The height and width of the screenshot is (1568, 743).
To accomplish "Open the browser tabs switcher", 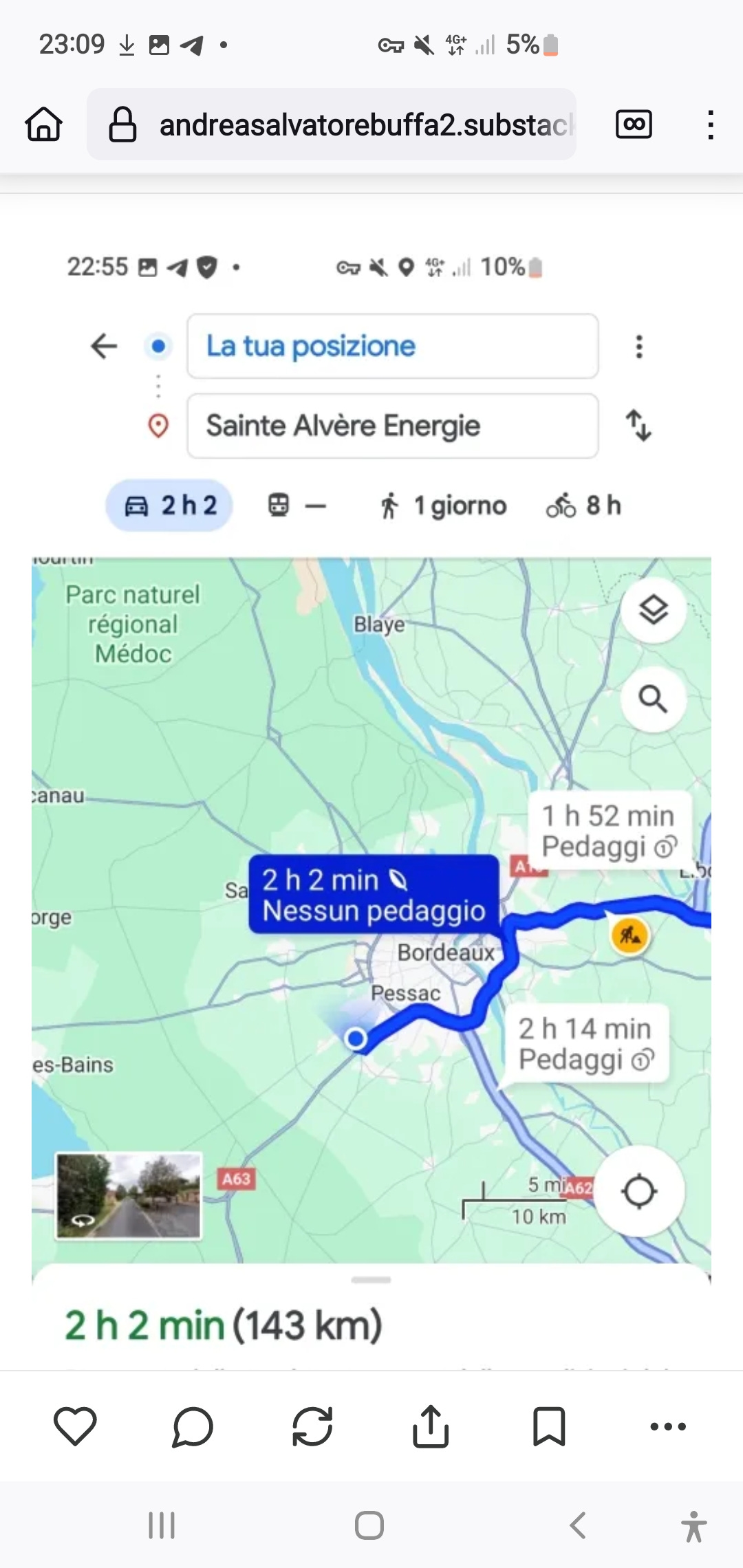I will click(x=634, y=124).
